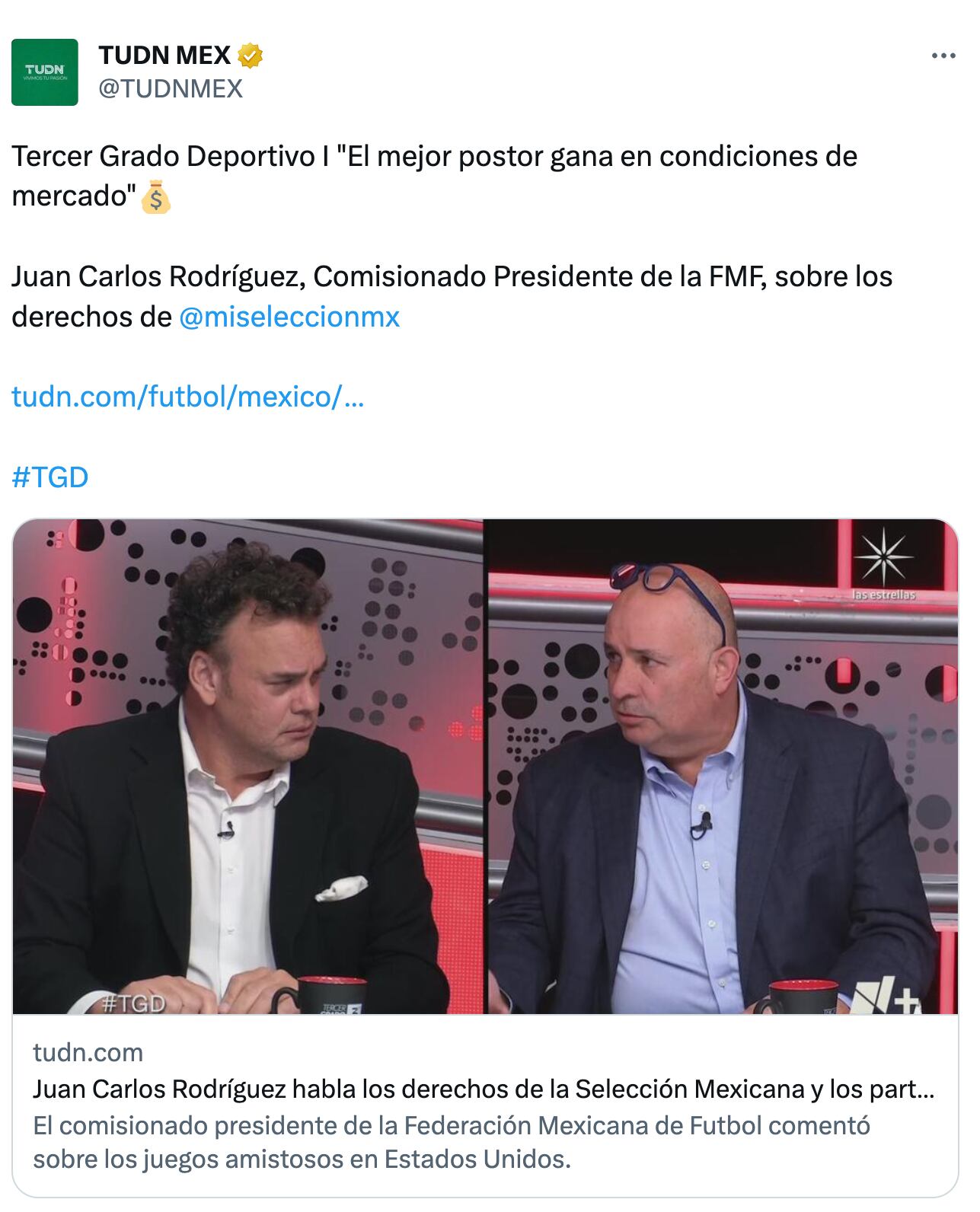Open the #TGD hashtag
This screenshot has height=1212, width=980.
tap(50, 477)
